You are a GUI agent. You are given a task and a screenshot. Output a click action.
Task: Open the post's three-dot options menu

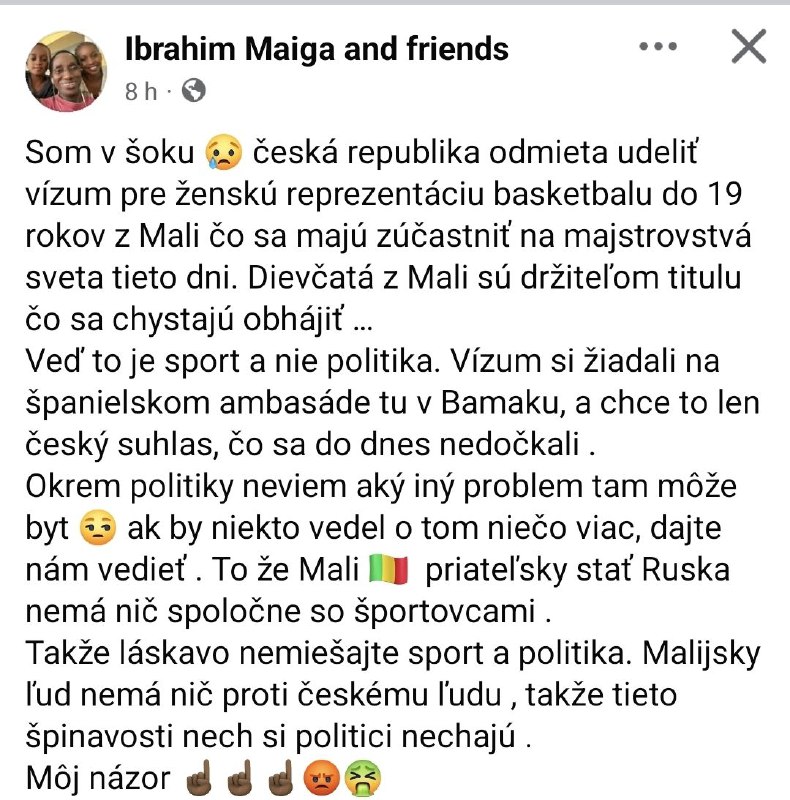658,47
